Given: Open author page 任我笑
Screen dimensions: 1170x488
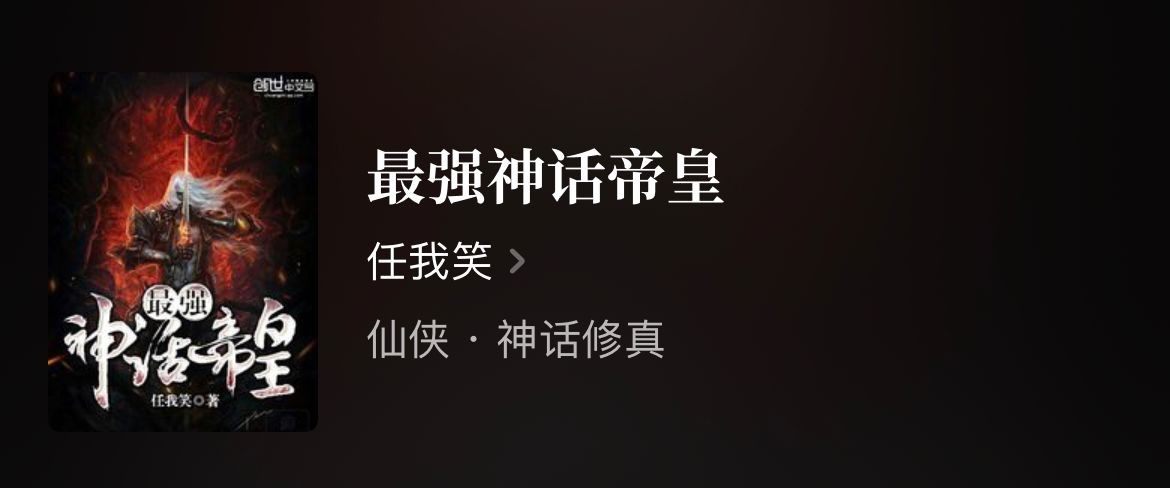Looking at the screenshot, I should [445, 262].
